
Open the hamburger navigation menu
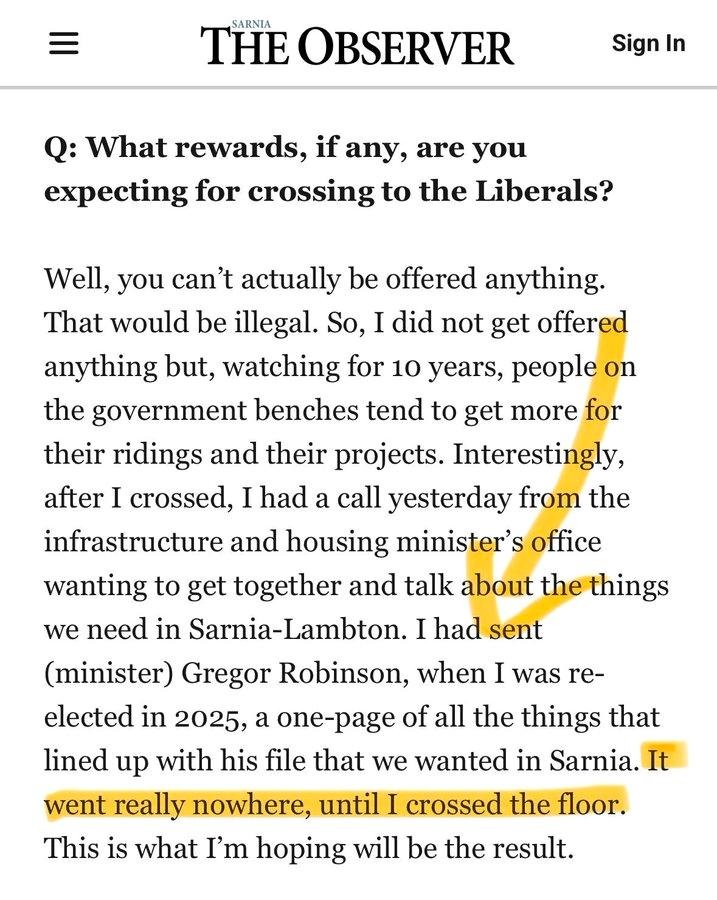click(64, 45)
